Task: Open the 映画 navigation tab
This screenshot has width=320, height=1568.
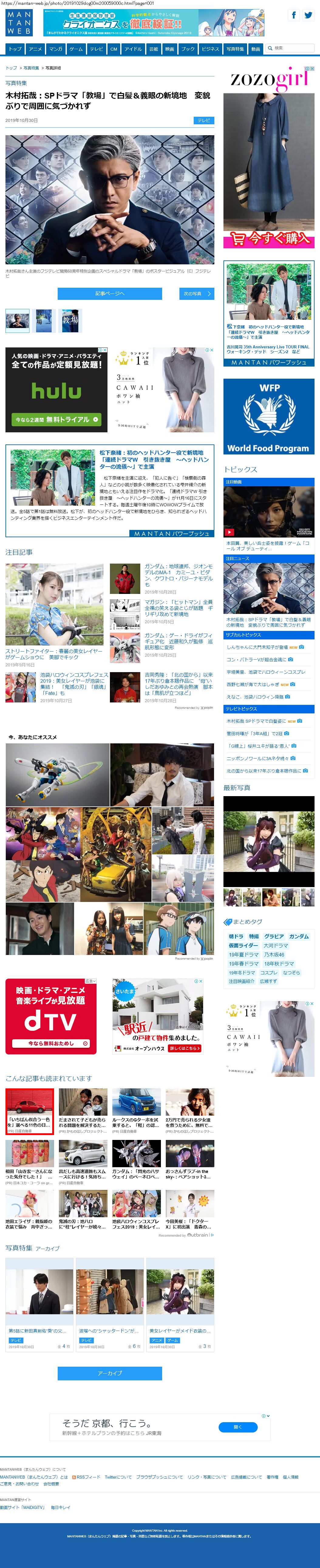Action: 169,49
